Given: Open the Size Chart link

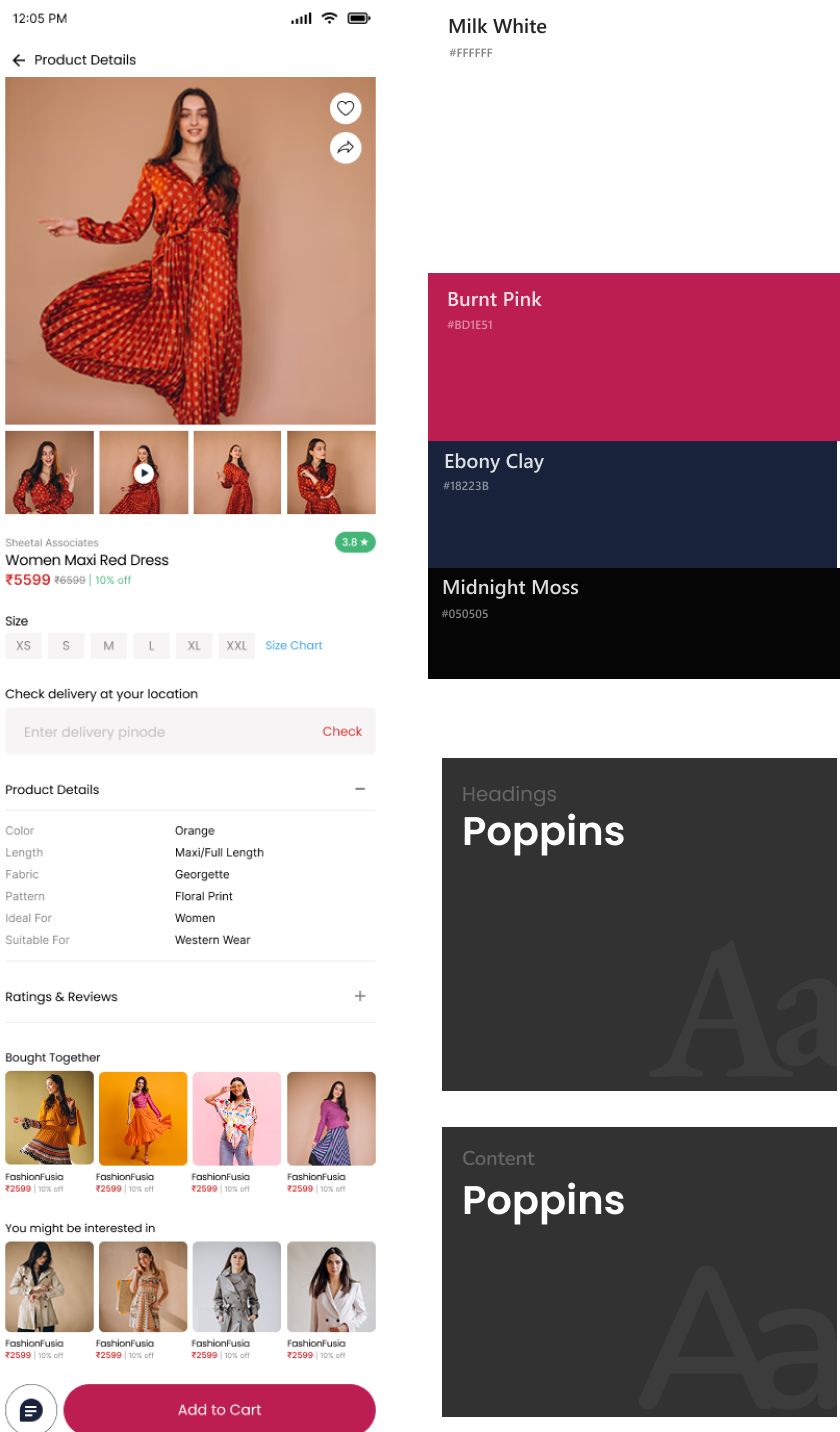Looking at the screenshot, I should coord(293,646).
